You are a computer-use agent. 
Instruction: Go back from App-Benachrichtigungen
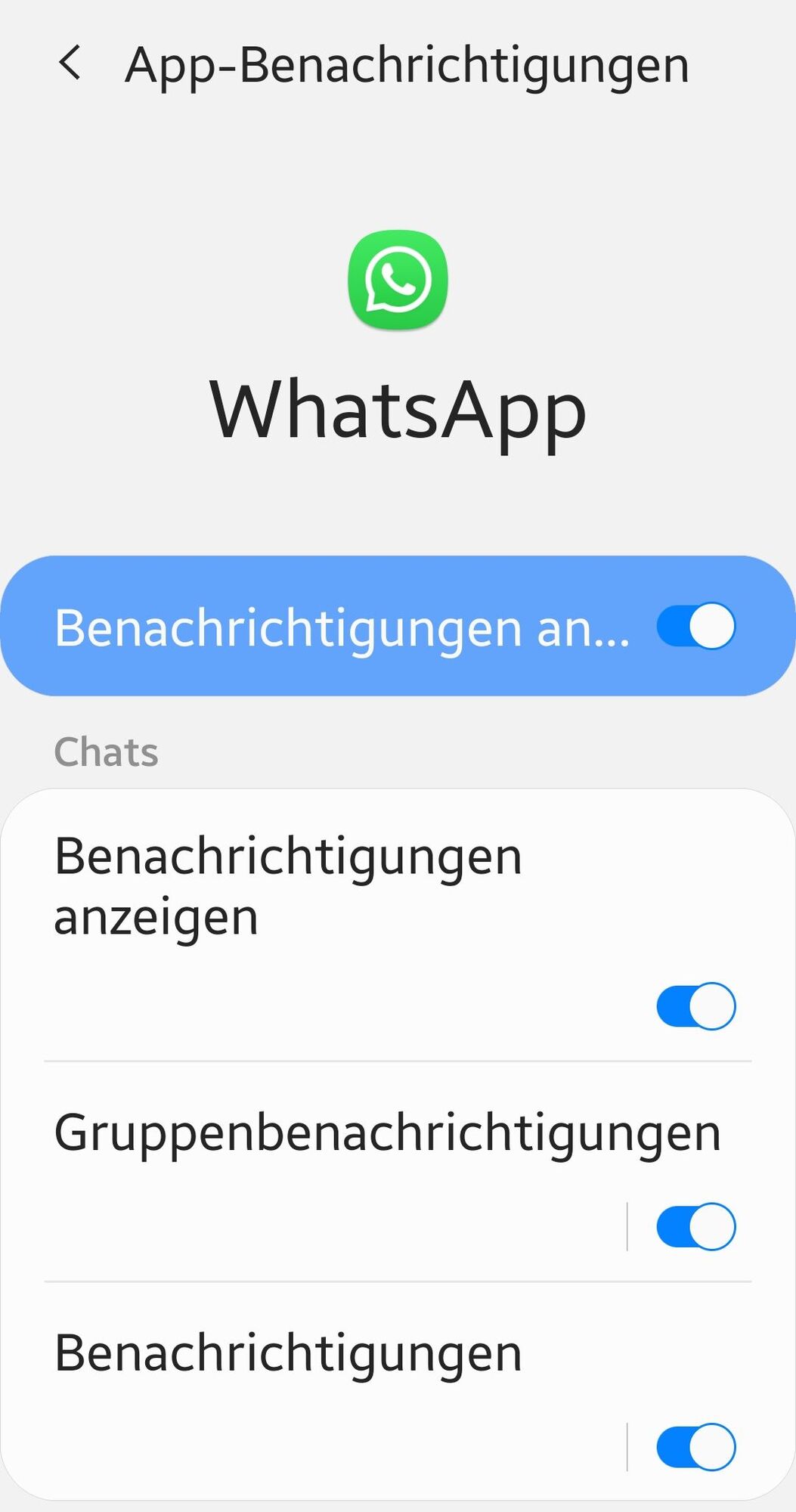(x=70, y=64)
